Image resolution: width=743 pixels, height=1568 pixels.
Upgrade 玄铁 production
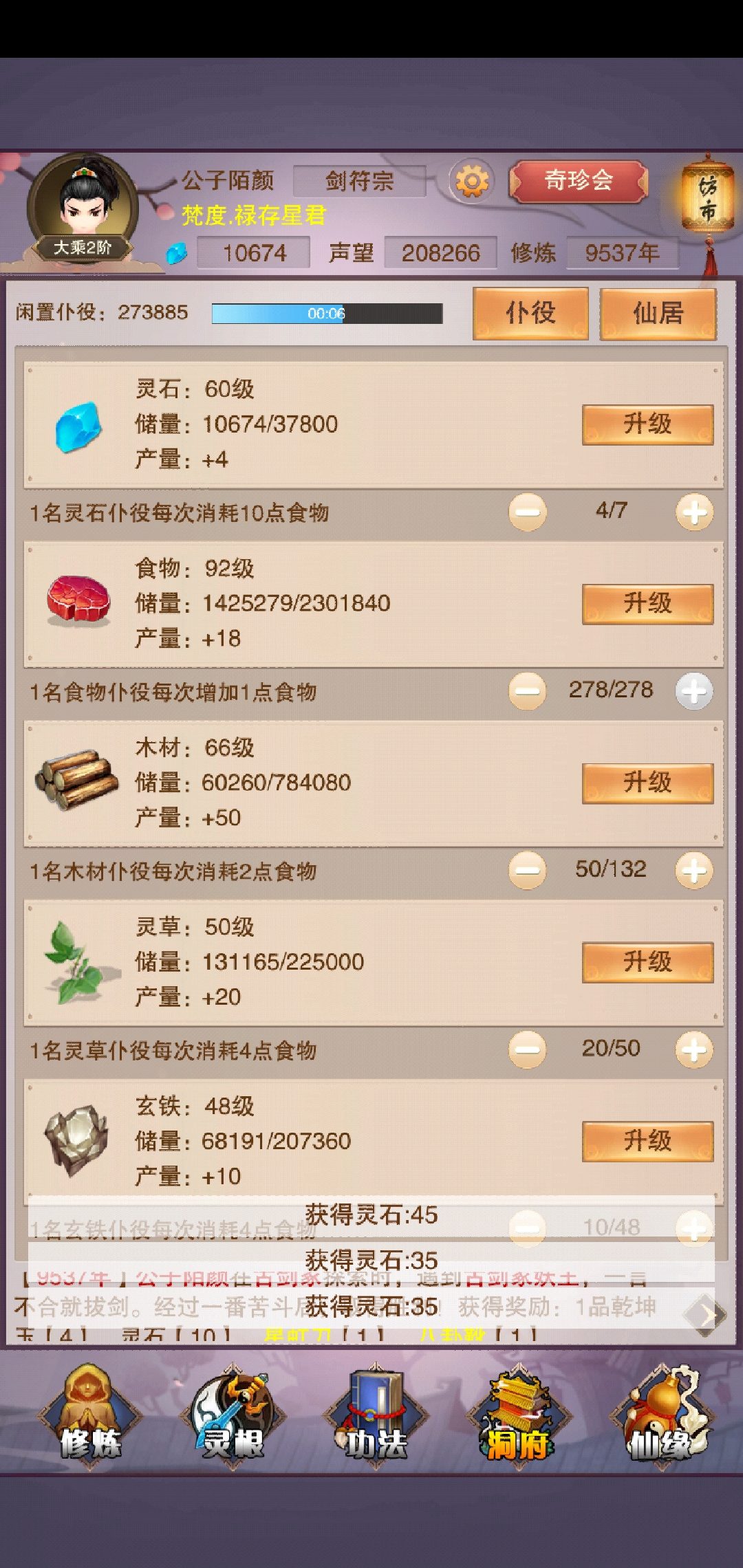647,1142
